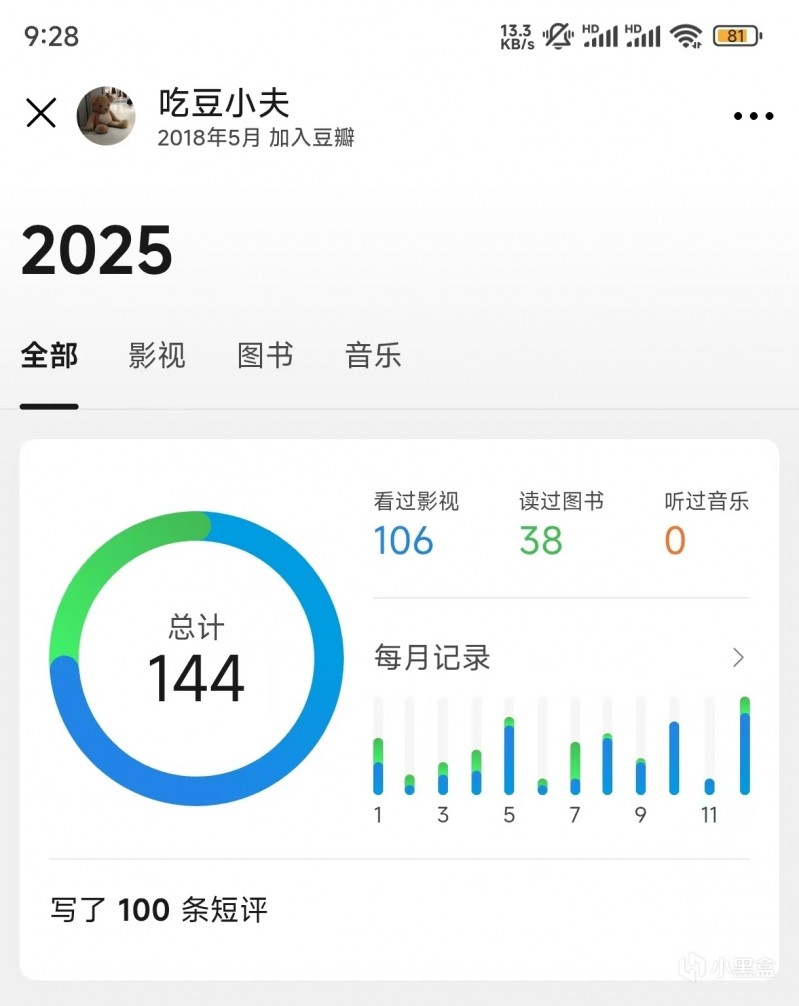The width and height of the screenshot is (799, 1006).
Task: Switch to the 影视 tab
Action: pos(157,356)
